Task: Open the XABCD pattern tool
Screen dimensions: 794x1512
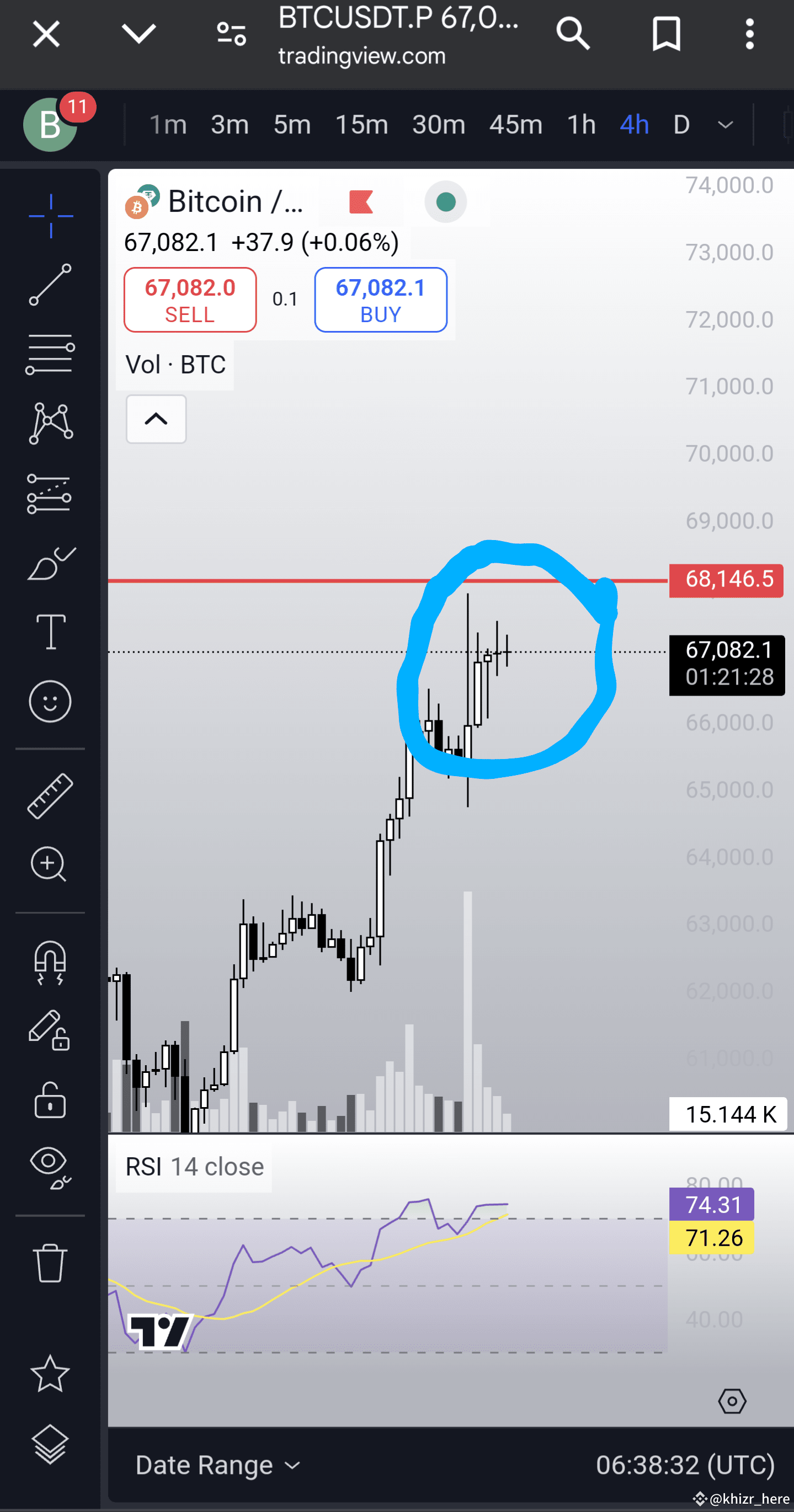Action: (50, 424)
